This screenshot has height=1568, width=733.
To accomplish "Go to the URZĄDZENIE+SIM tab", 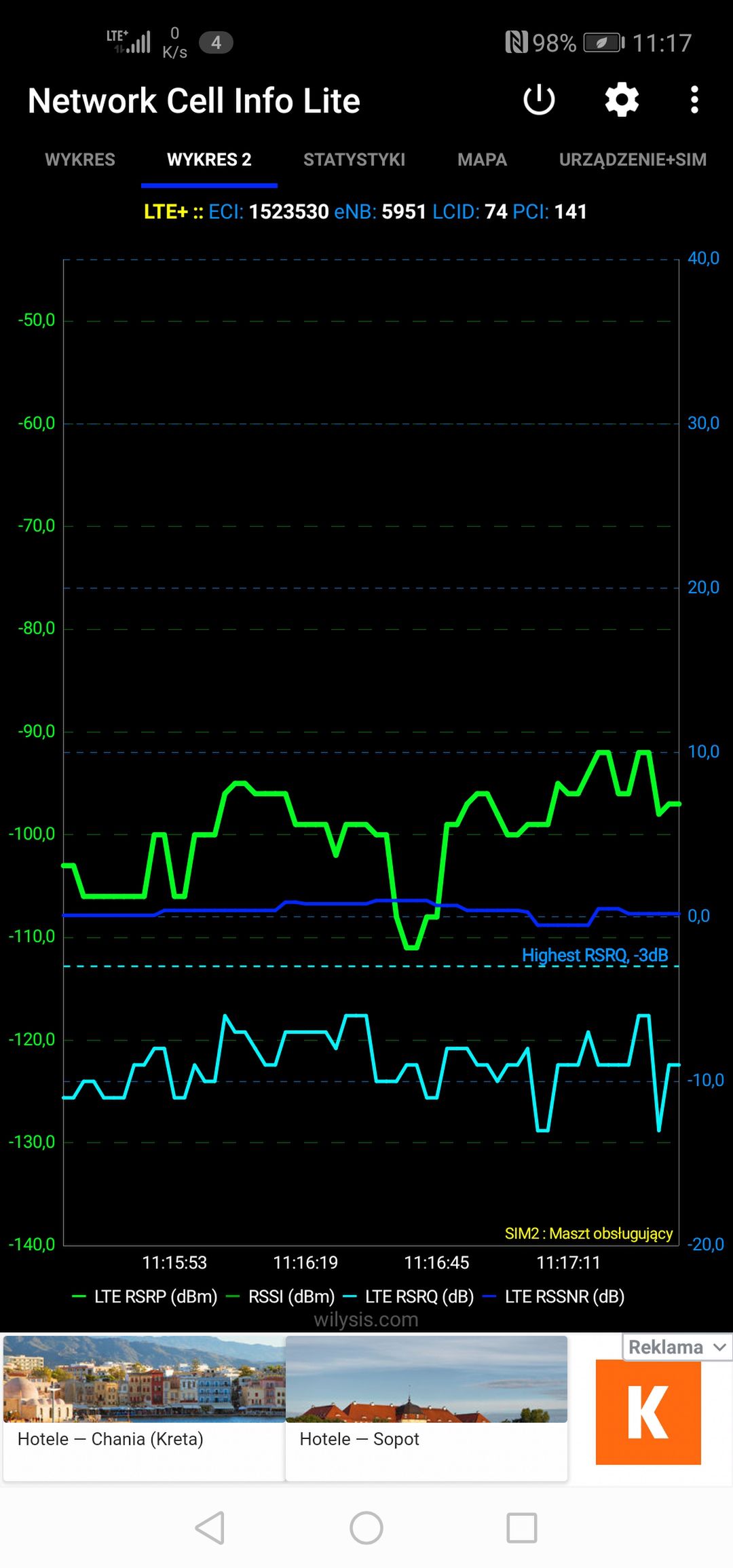I will (x=633, y=160).
